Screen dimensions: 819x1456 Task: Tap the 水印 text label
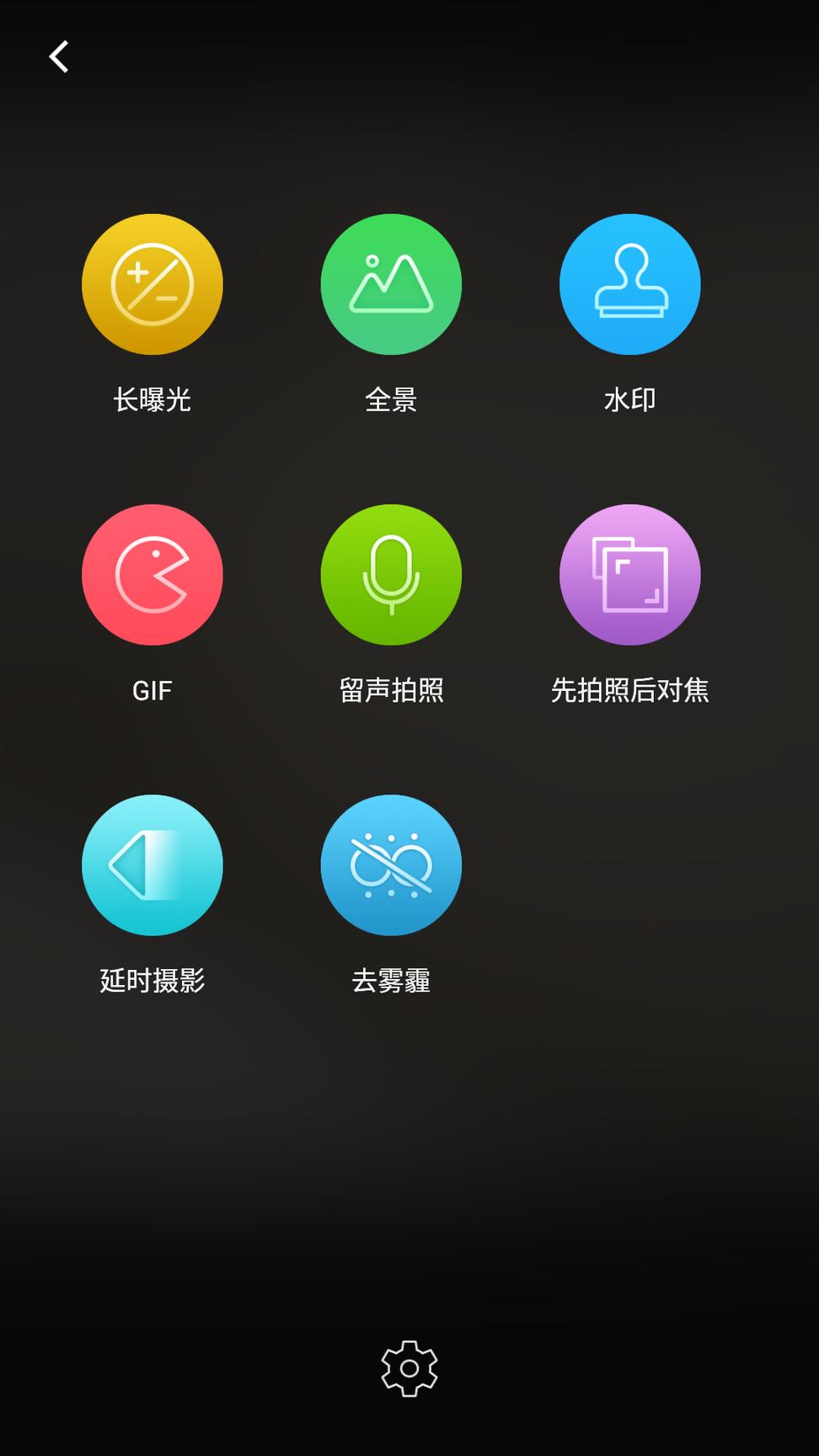[x=631, y=400]
